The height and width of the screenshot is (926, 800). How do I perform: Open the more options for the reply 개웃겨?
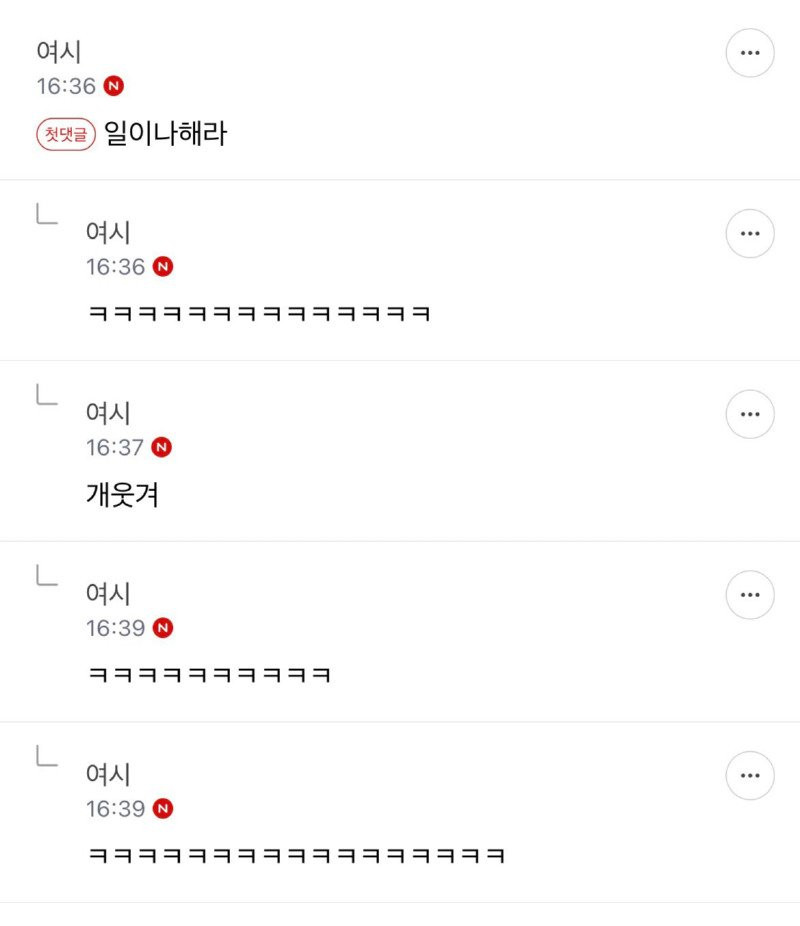[749, 414]
